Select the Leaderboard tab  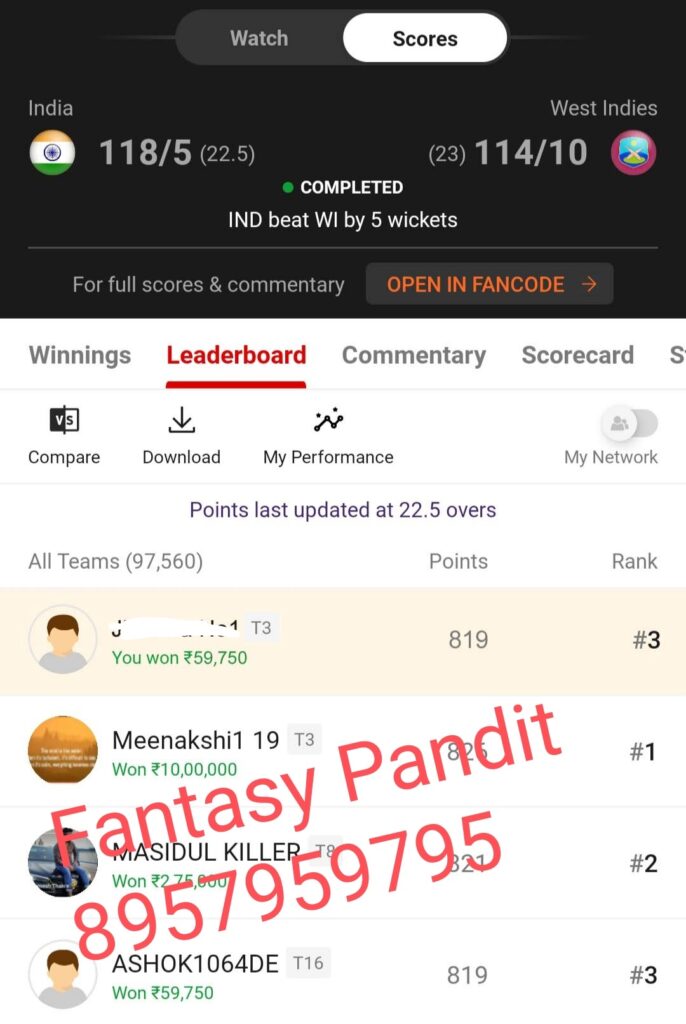pyautogui.click(x=236, y=355)
